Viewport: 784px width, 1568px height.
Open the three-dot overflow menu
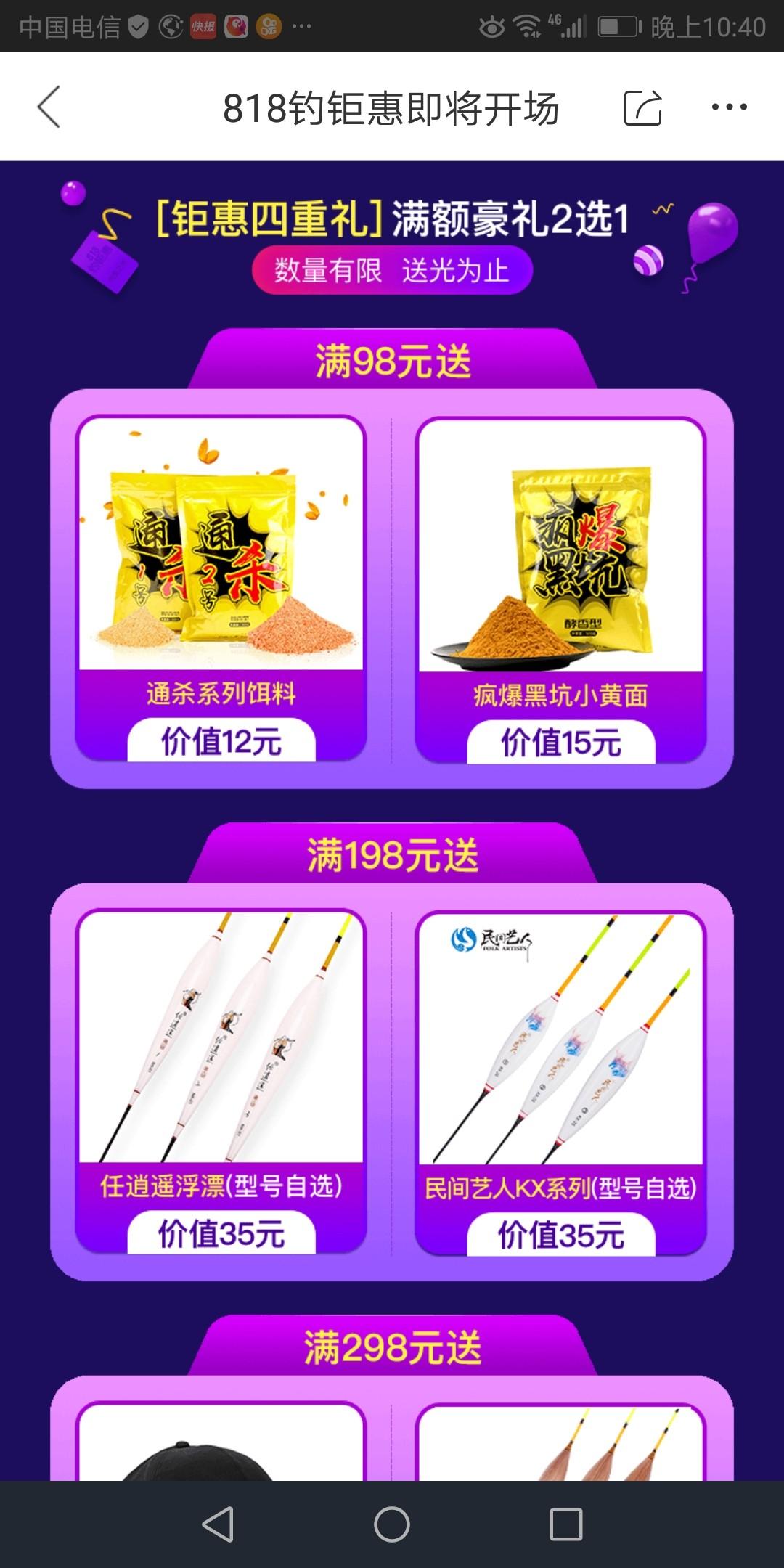[x=729, y=107]
